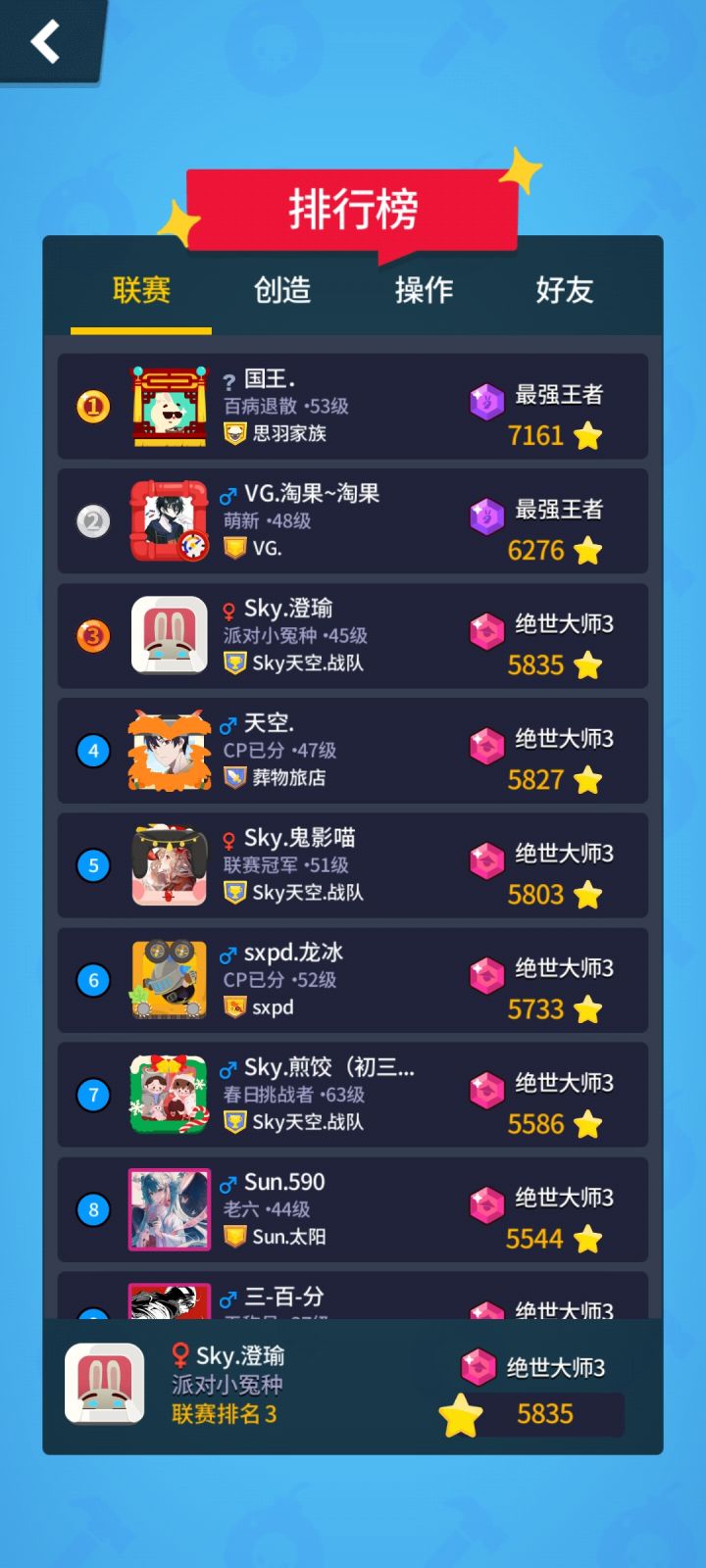Select the purple gem icon next to 7161
The width and height of the screenshot is (706, 1568).
[x=487, y=402]
